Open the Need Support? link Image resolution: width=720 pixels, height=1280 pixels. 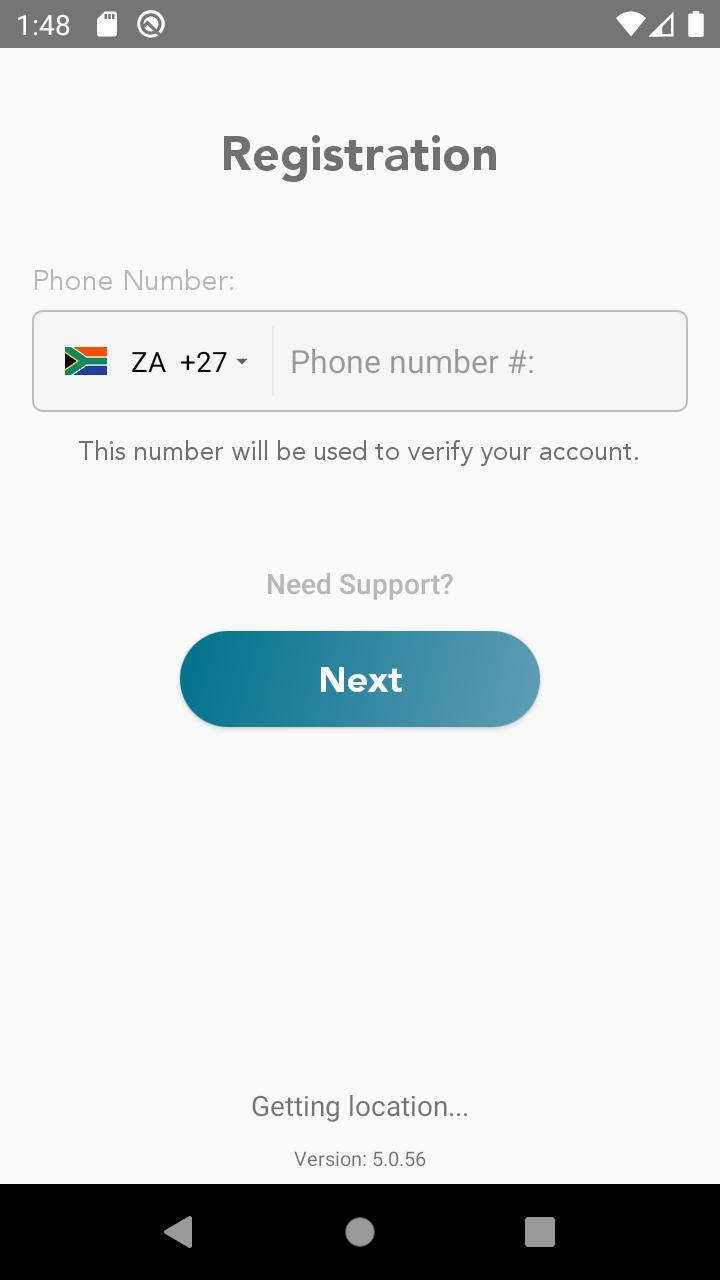359,584
